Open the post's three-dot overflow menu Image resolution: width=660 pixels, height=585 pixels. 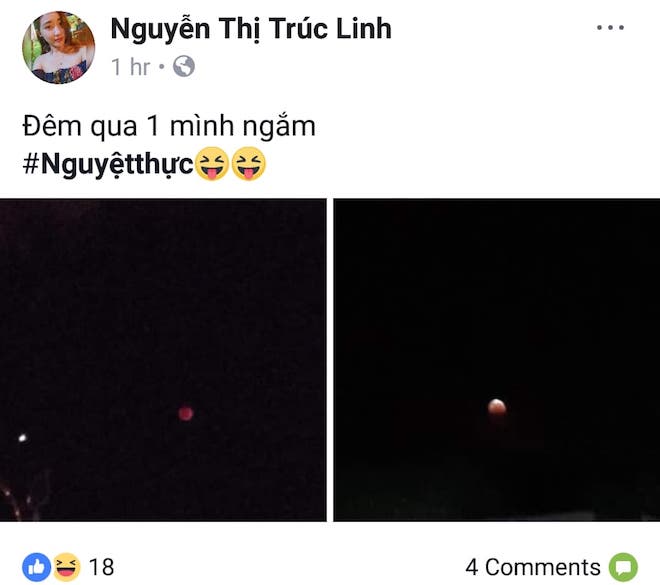pyautogui.click(x=610, y=28)
